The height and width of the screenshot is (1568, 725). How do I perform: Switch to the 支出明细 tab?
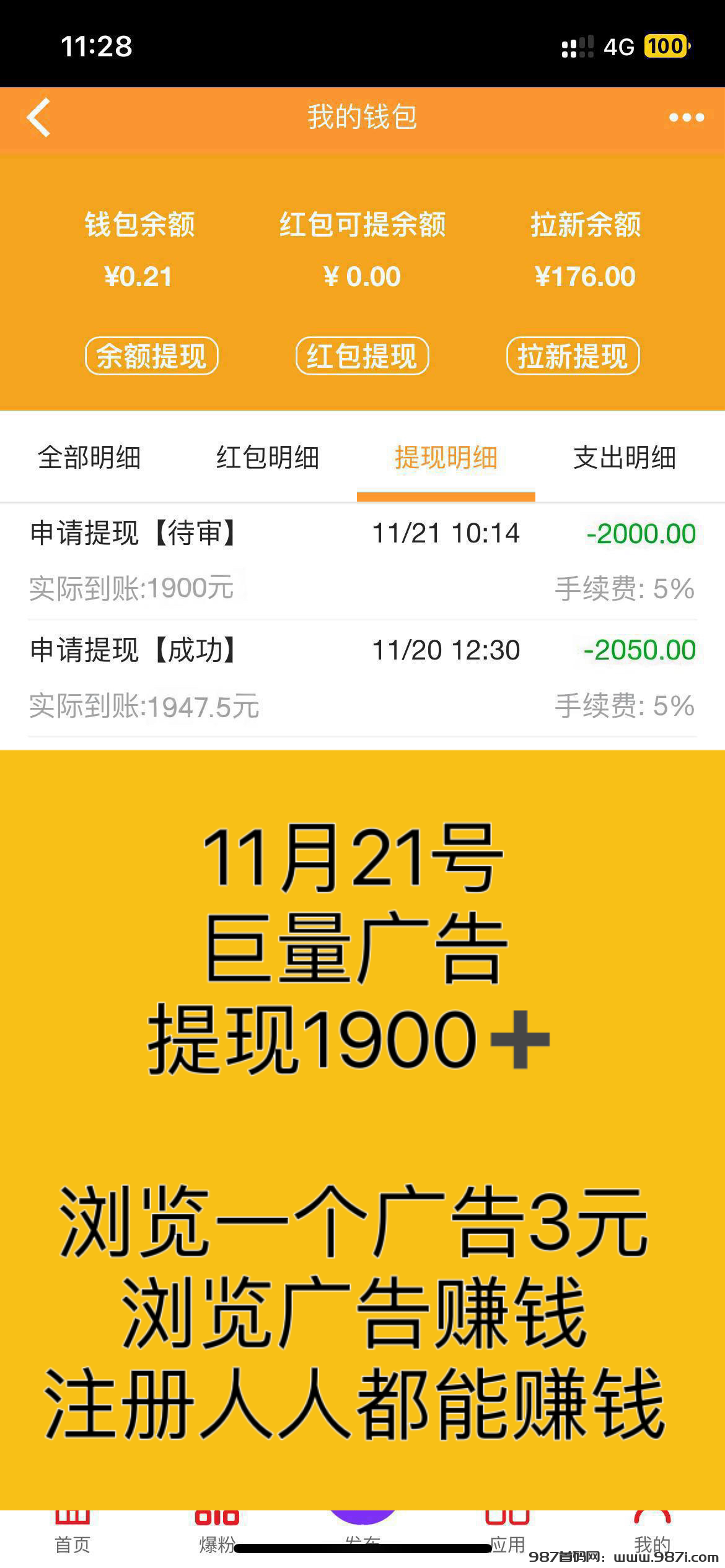coord(625,458)
